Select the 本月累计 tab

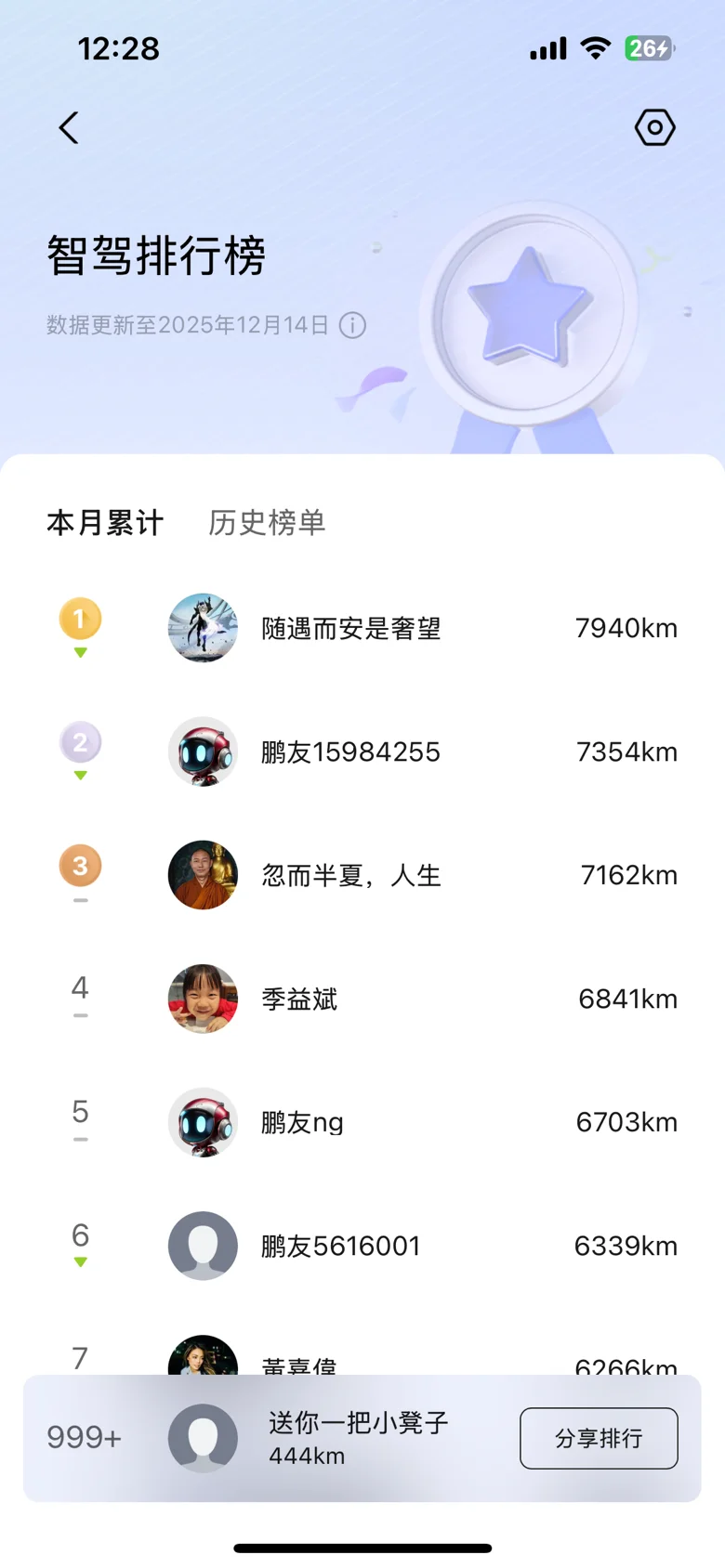click(105, 523)
